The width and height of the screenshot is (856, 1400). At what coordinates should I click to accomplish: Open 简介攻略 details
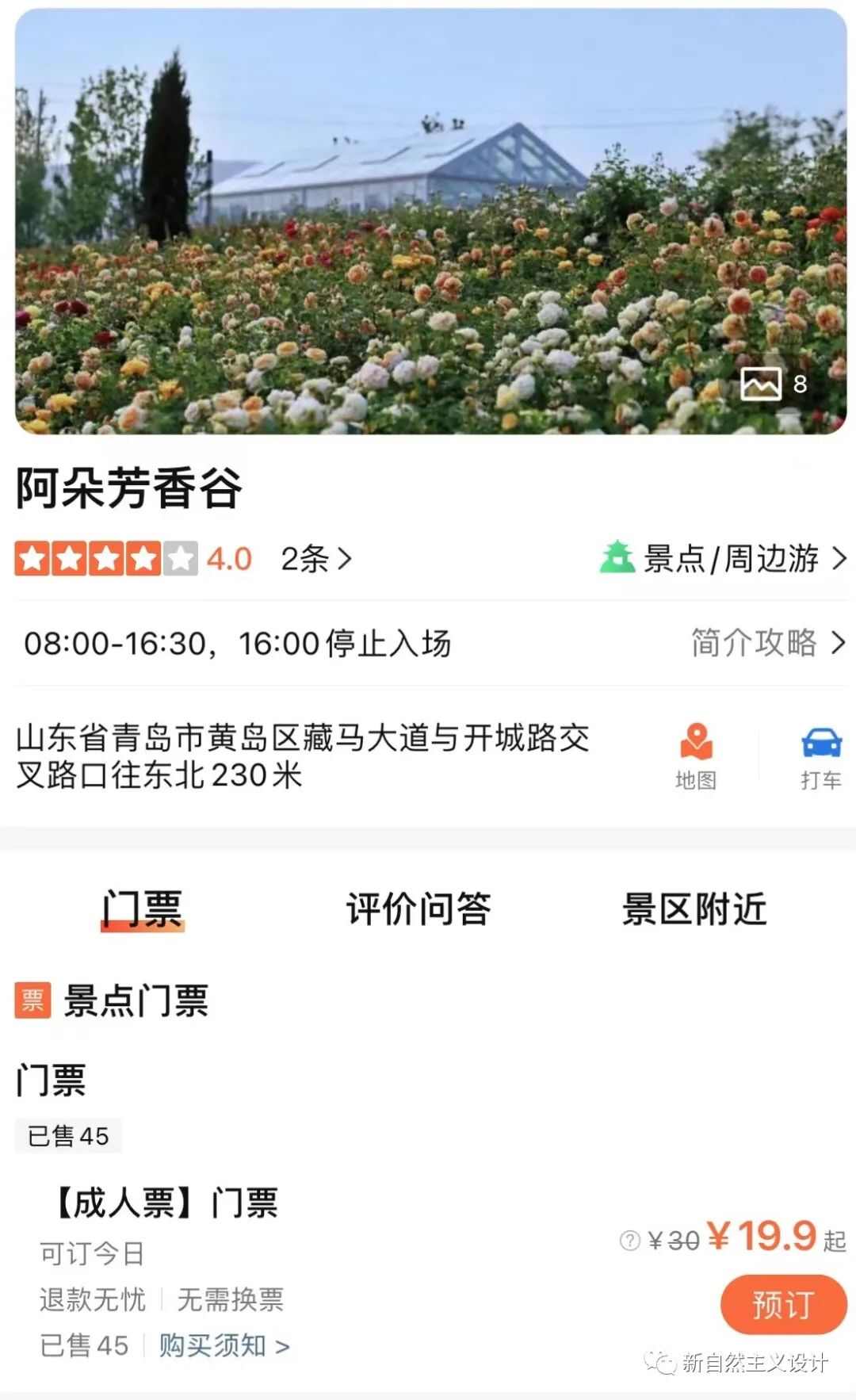(x=767, y=642)
